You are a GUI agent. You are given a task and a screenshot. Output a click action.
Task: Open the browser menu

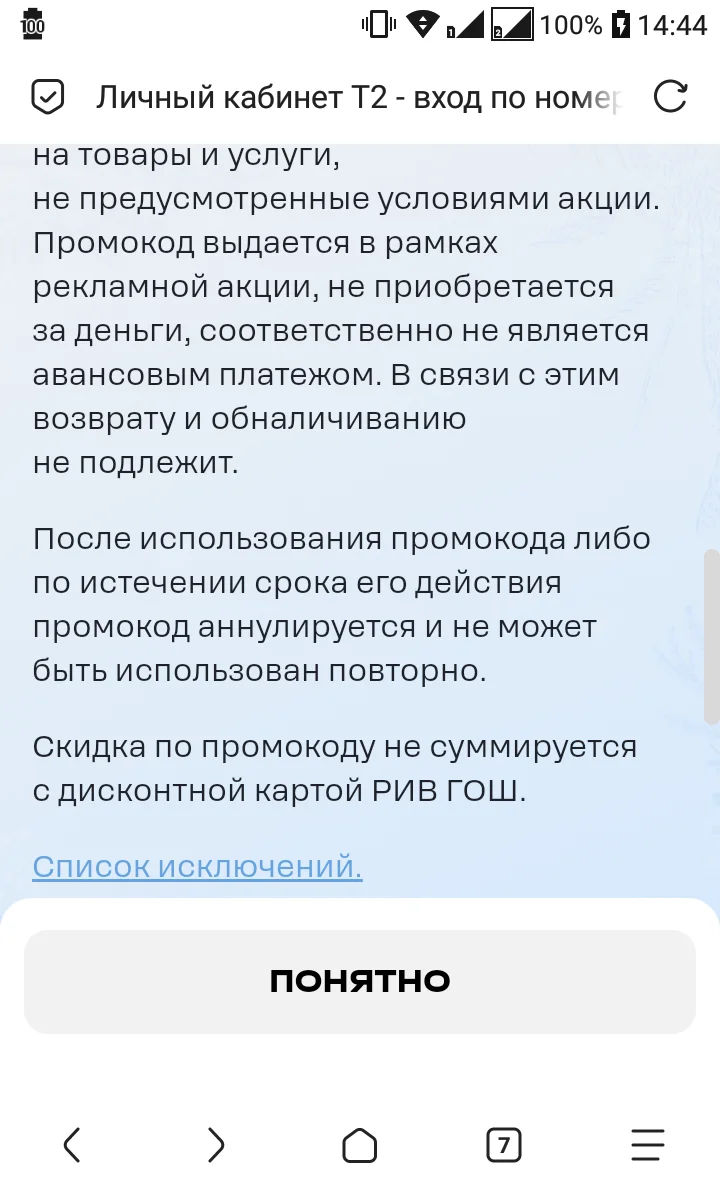648,1145
